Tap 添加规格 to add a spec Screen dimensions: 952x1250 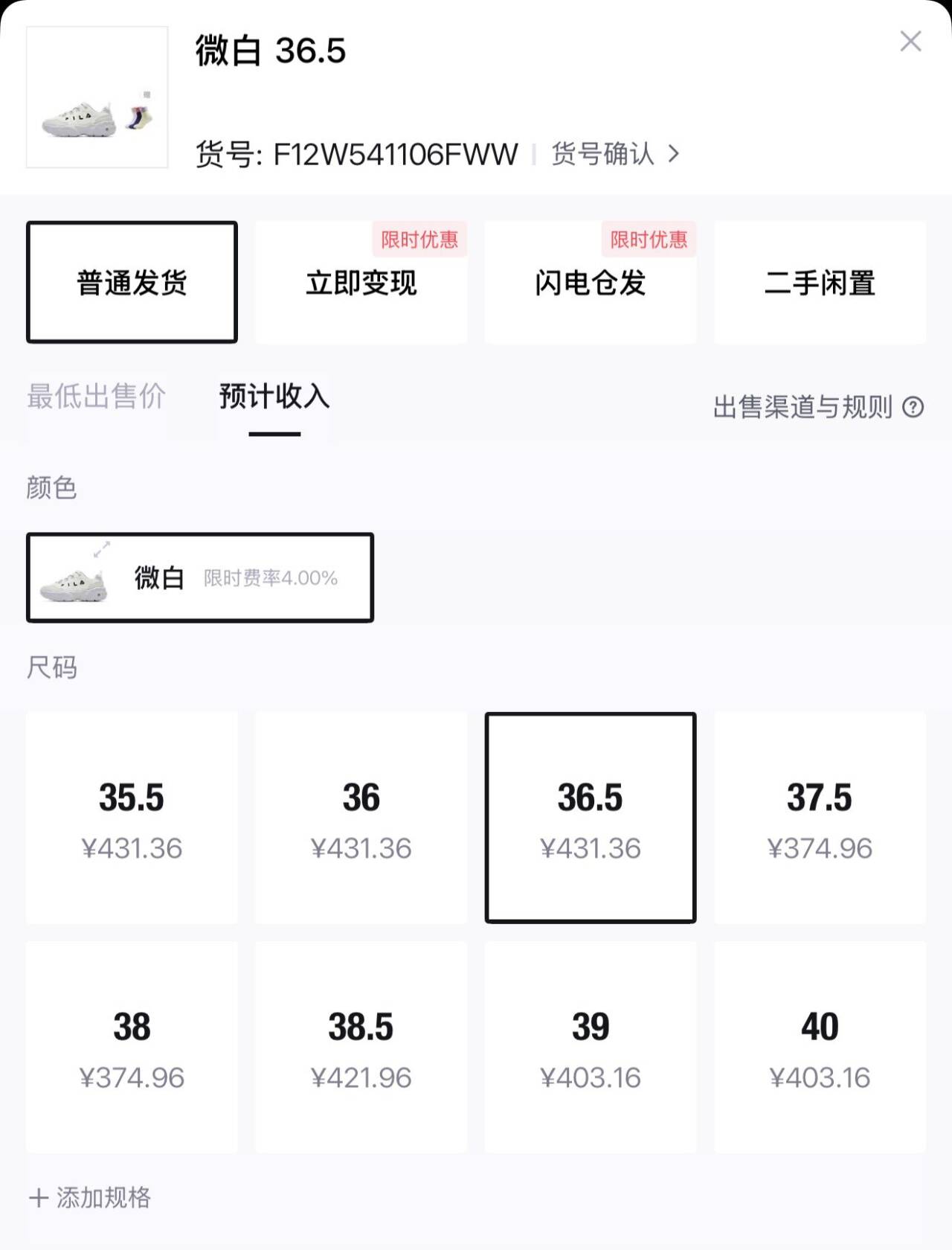(x=90, y=1197)
